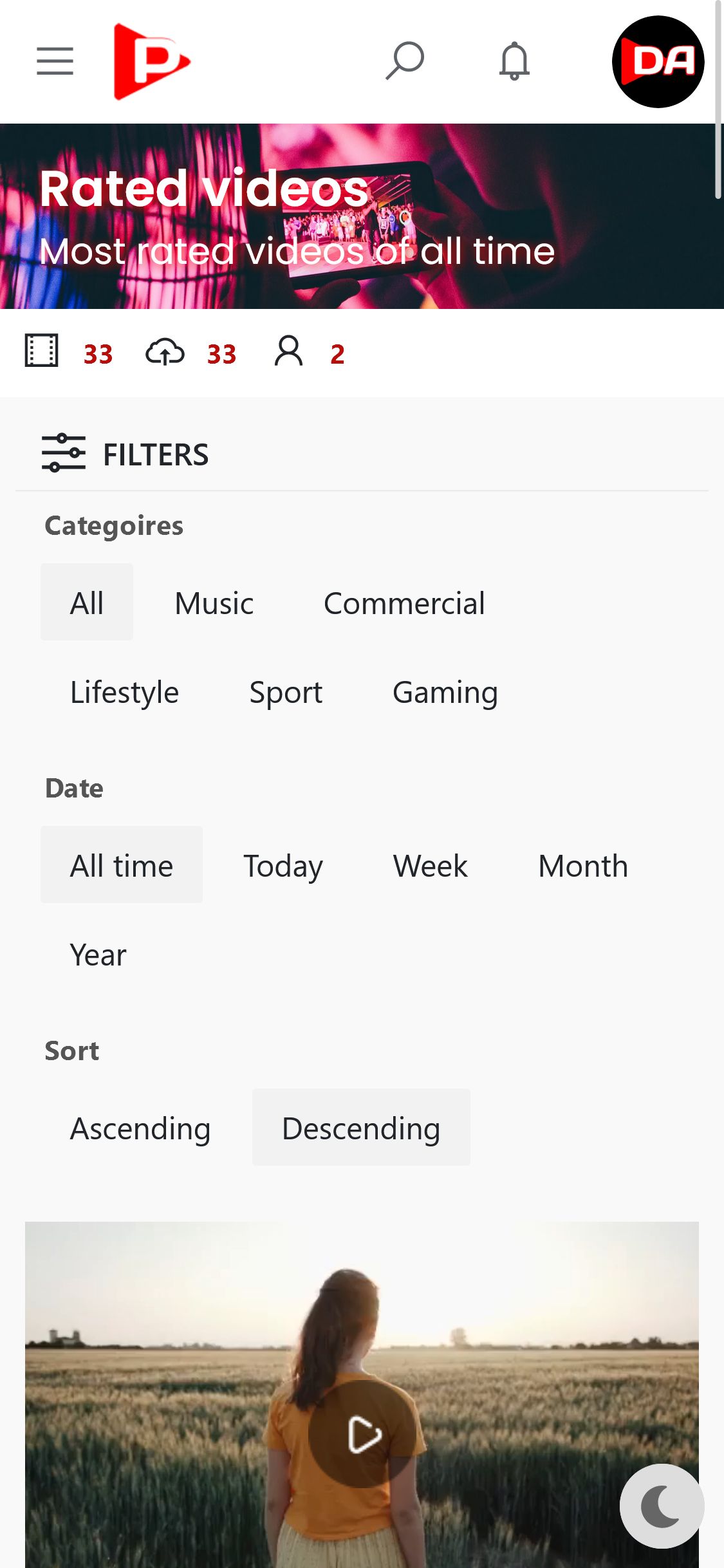Select the All time date filter

tap(122, 866)
